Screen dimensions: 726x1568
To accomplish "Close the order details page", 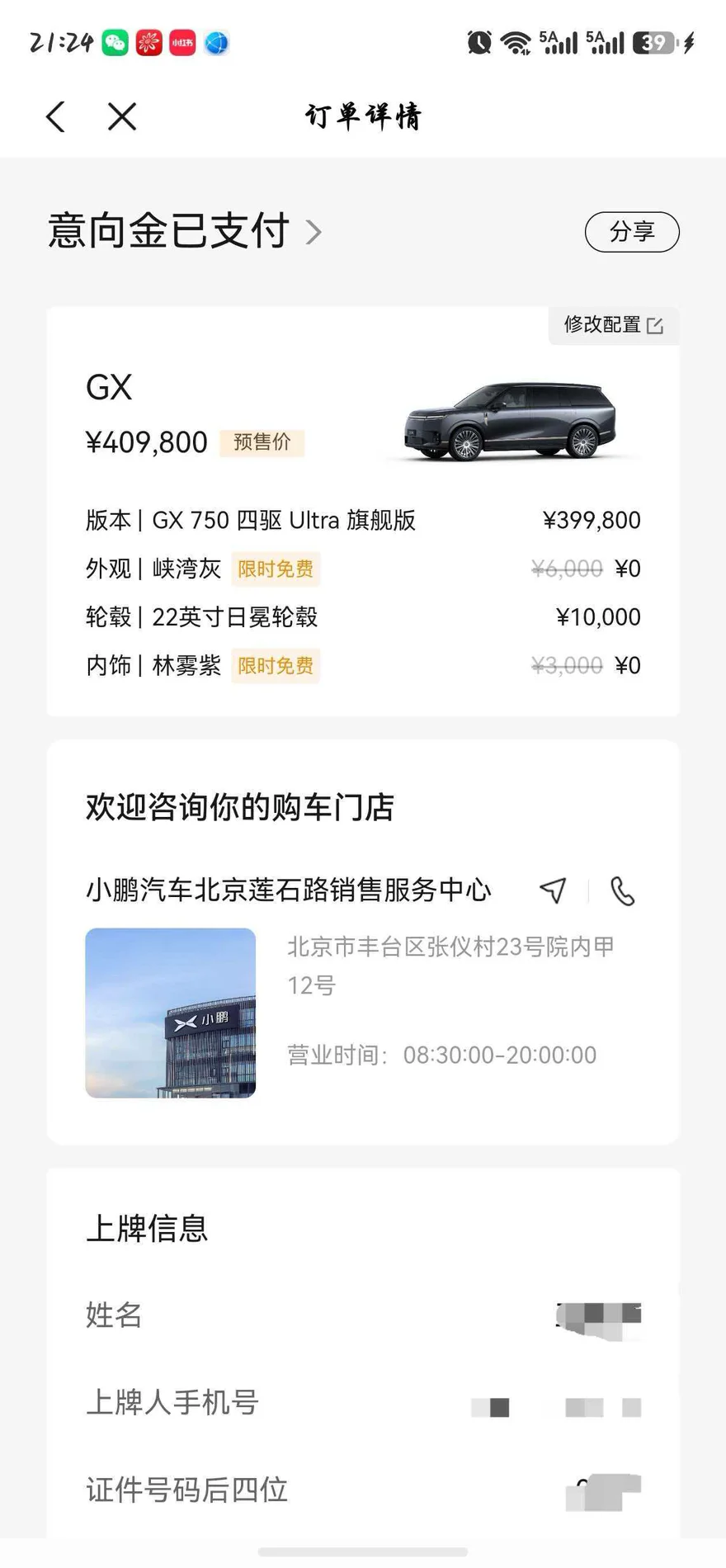I will pyautogui.click(x=122, y=117).
